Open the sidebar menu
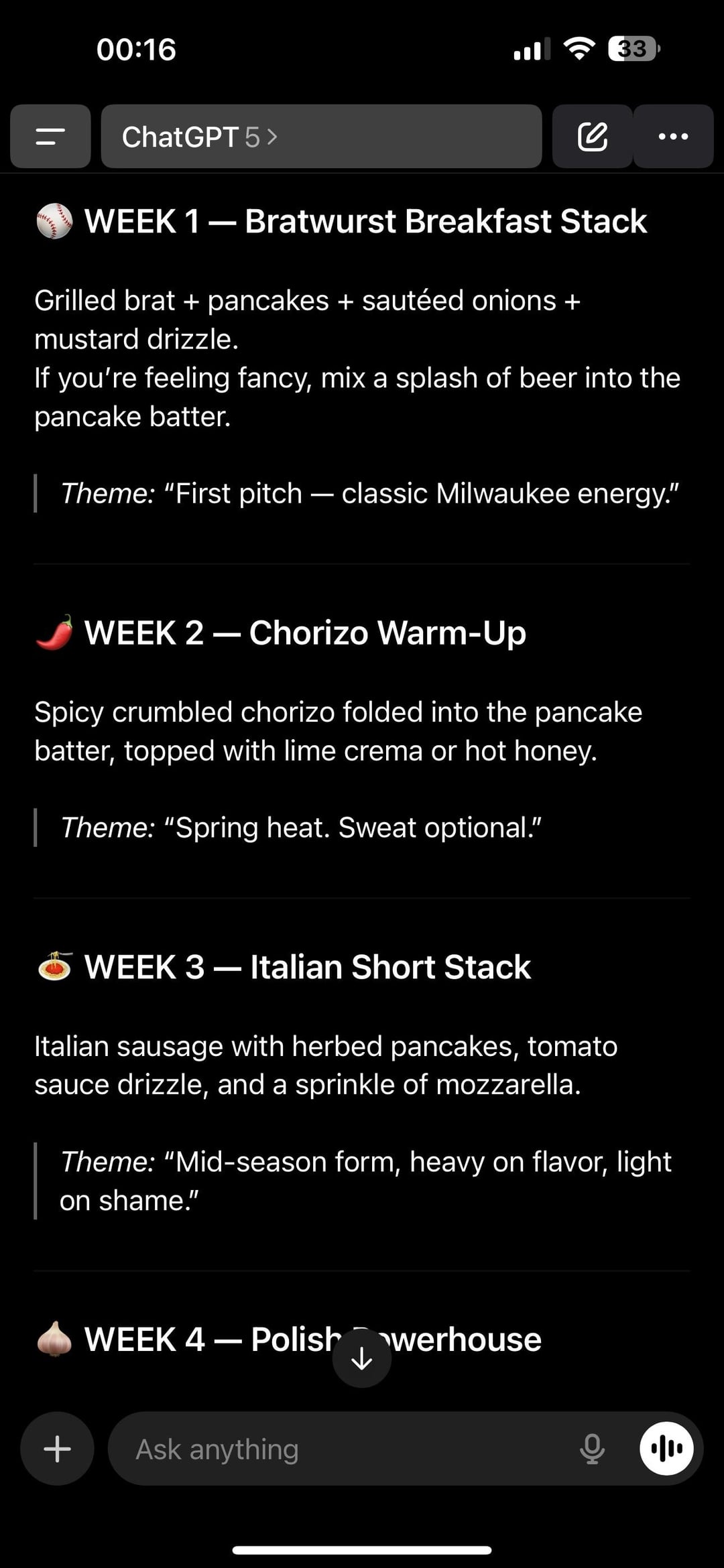Image resolution: width=724 pixels, height=1568 pixels. [x=50, y=137]
